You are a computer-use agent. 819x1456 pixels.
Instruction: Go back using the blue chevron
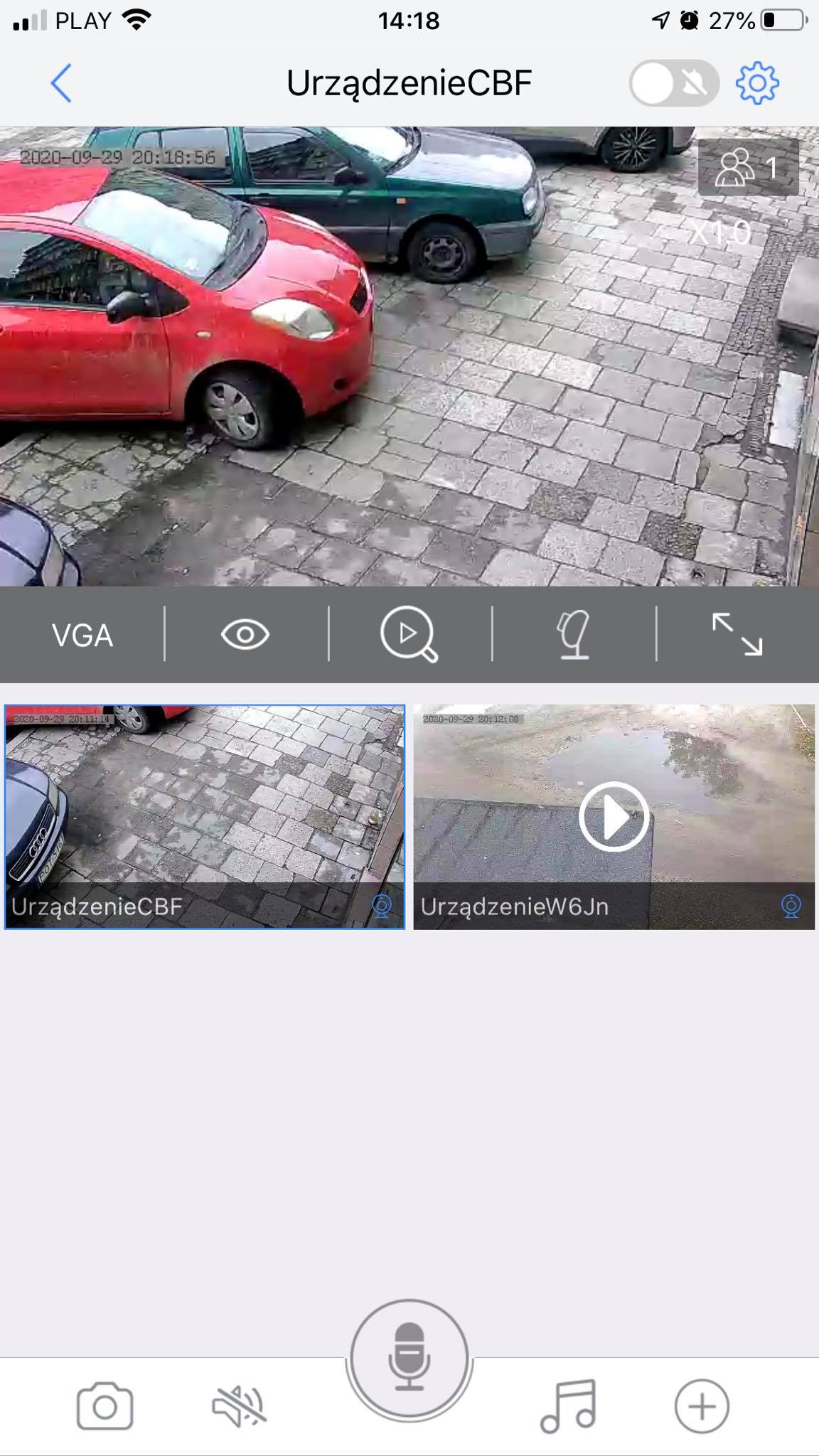click(60, 82)
